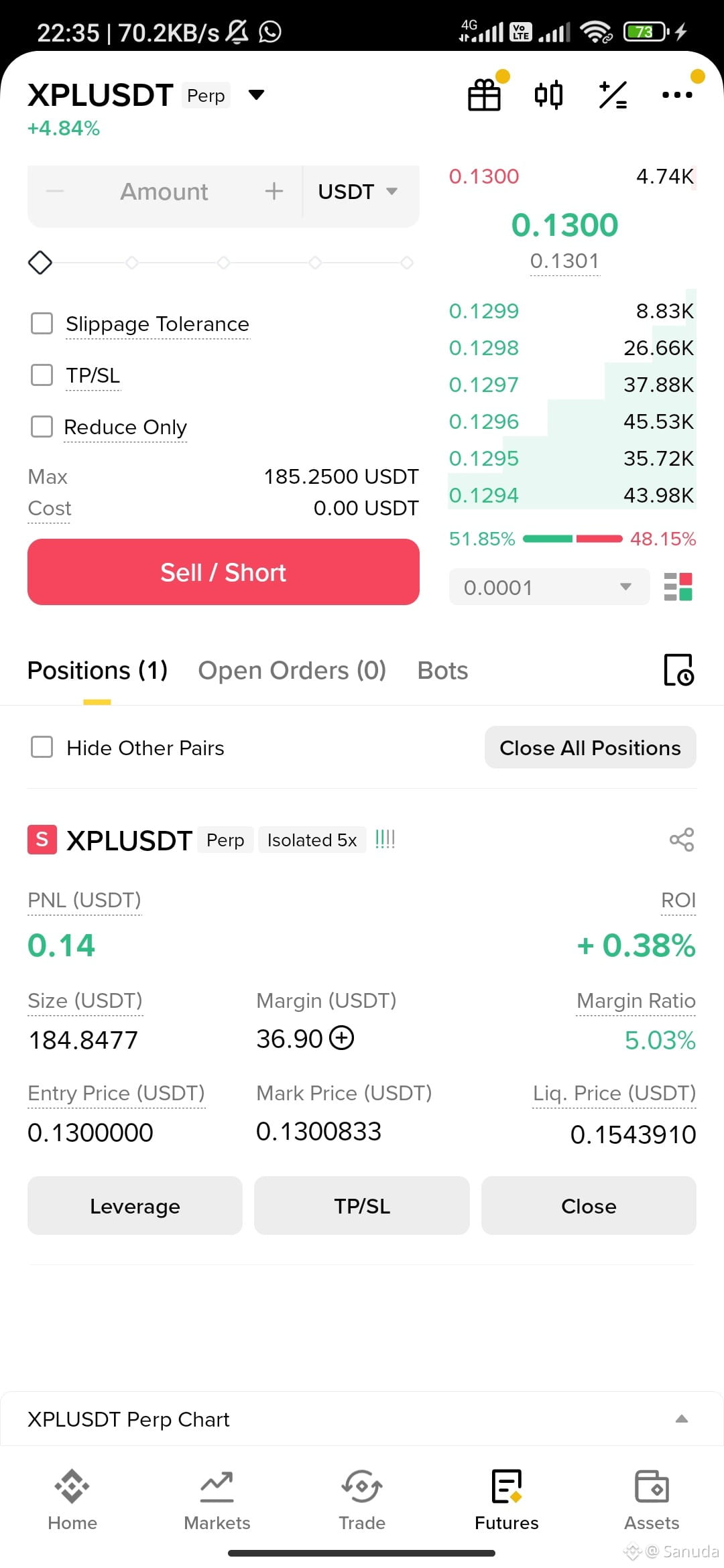Open the futures calculator icon
The width and height of the screenshot is (724, 1568).
click(613, 94)
